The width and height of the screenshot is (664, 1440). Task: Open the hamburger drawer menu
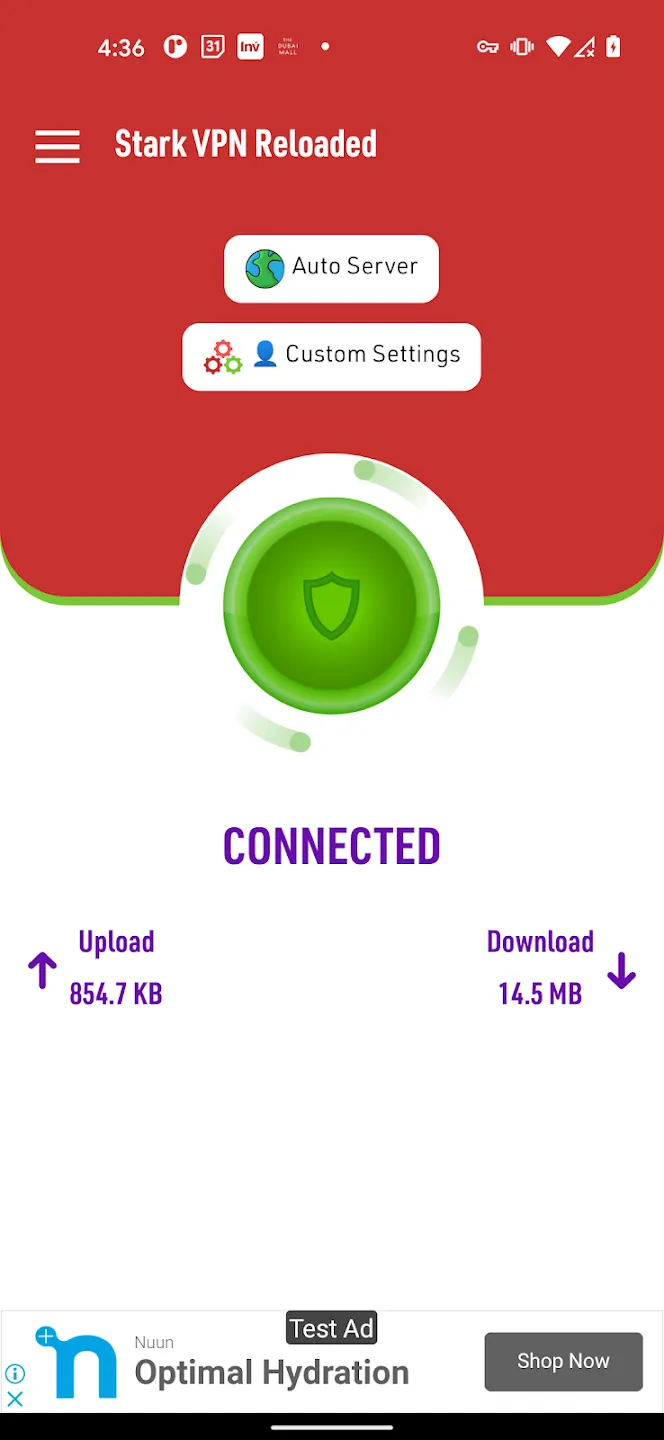pos(57,146)
